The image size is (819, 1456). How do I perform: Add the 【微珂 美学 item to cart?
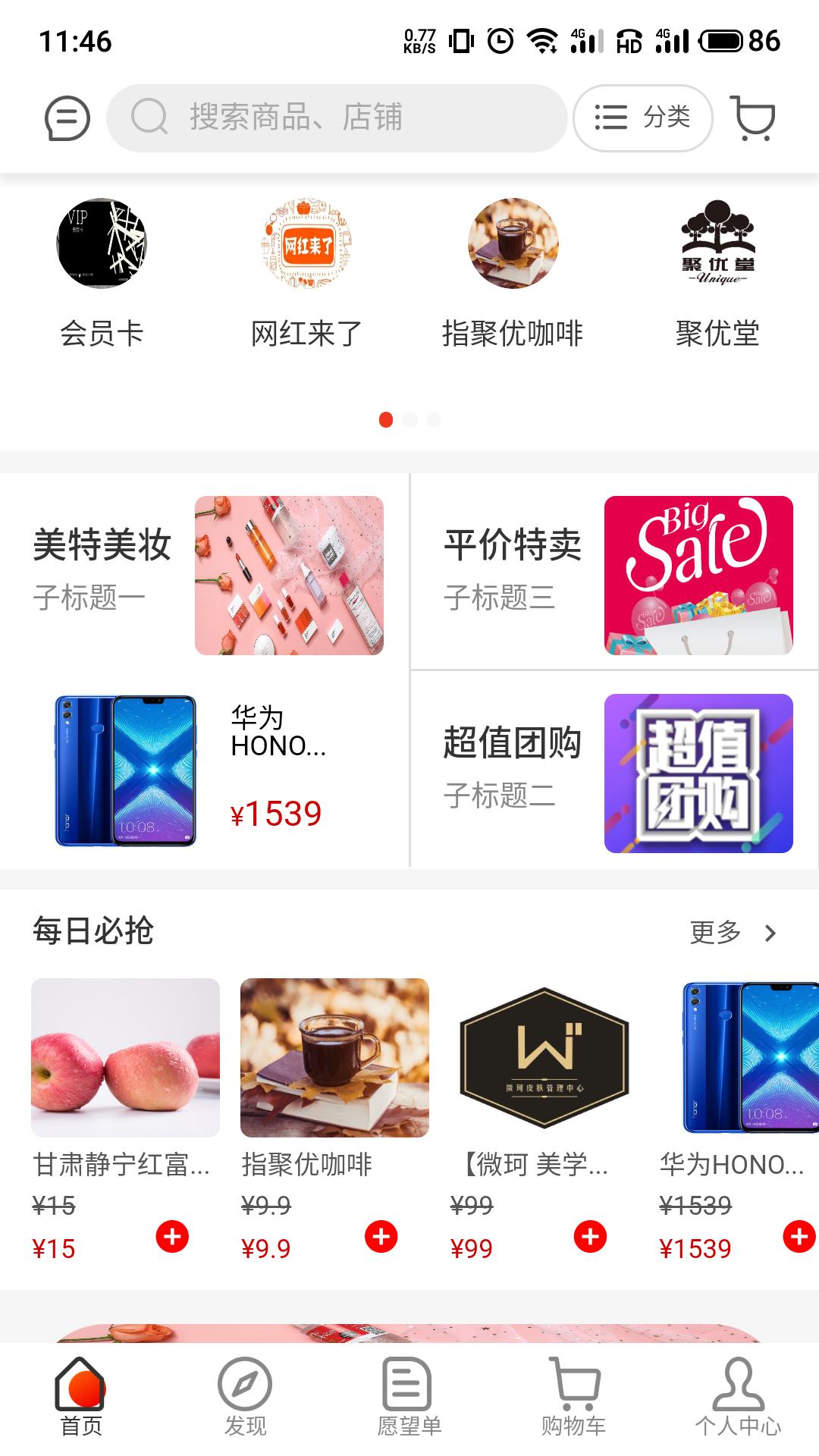tap(590, 1236)
